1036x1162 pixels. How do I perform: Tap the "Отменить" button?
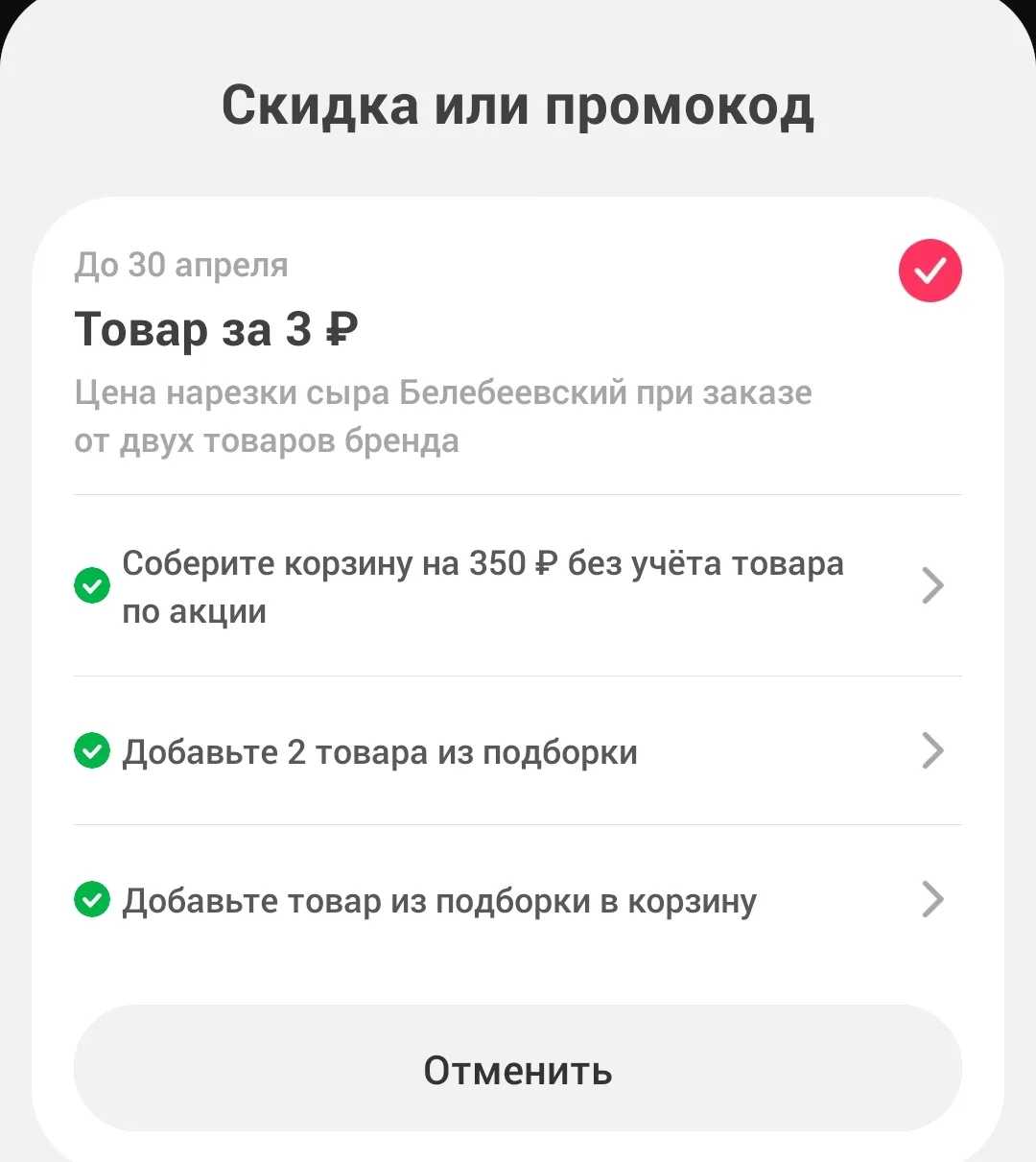coord(517,1069)
